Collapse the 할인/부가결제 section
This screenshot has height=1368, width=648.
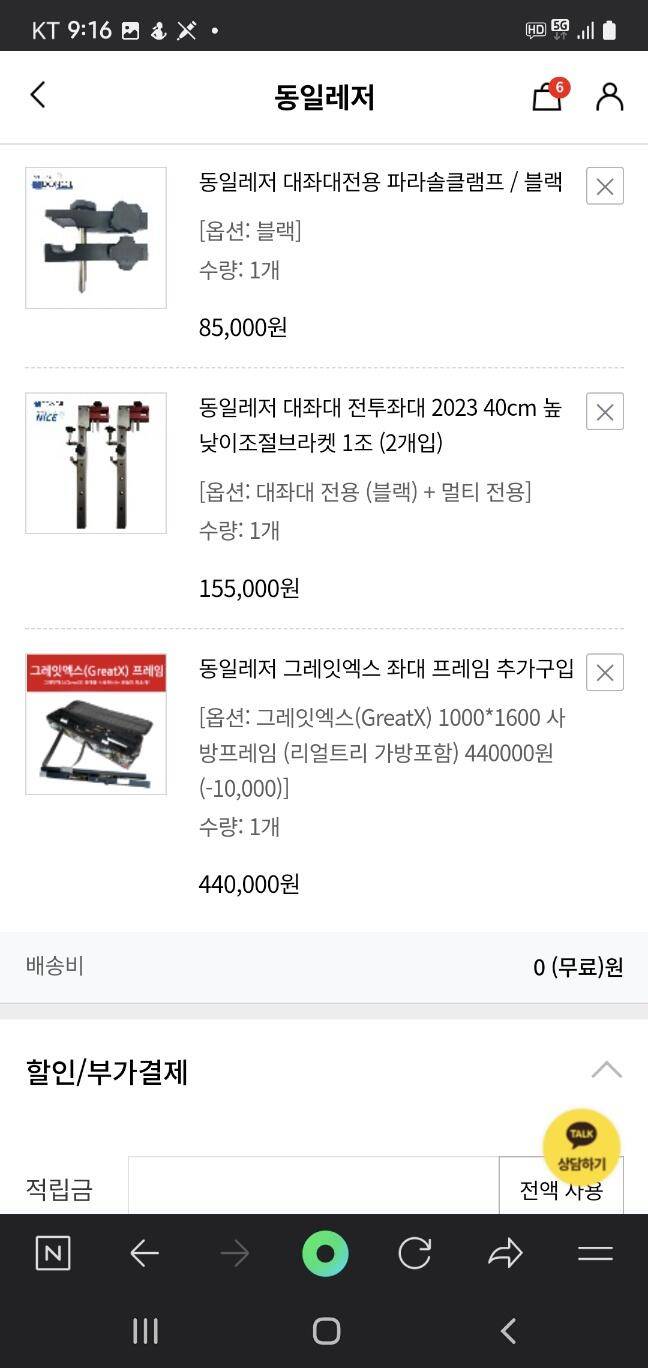(x=606, y=1070)
